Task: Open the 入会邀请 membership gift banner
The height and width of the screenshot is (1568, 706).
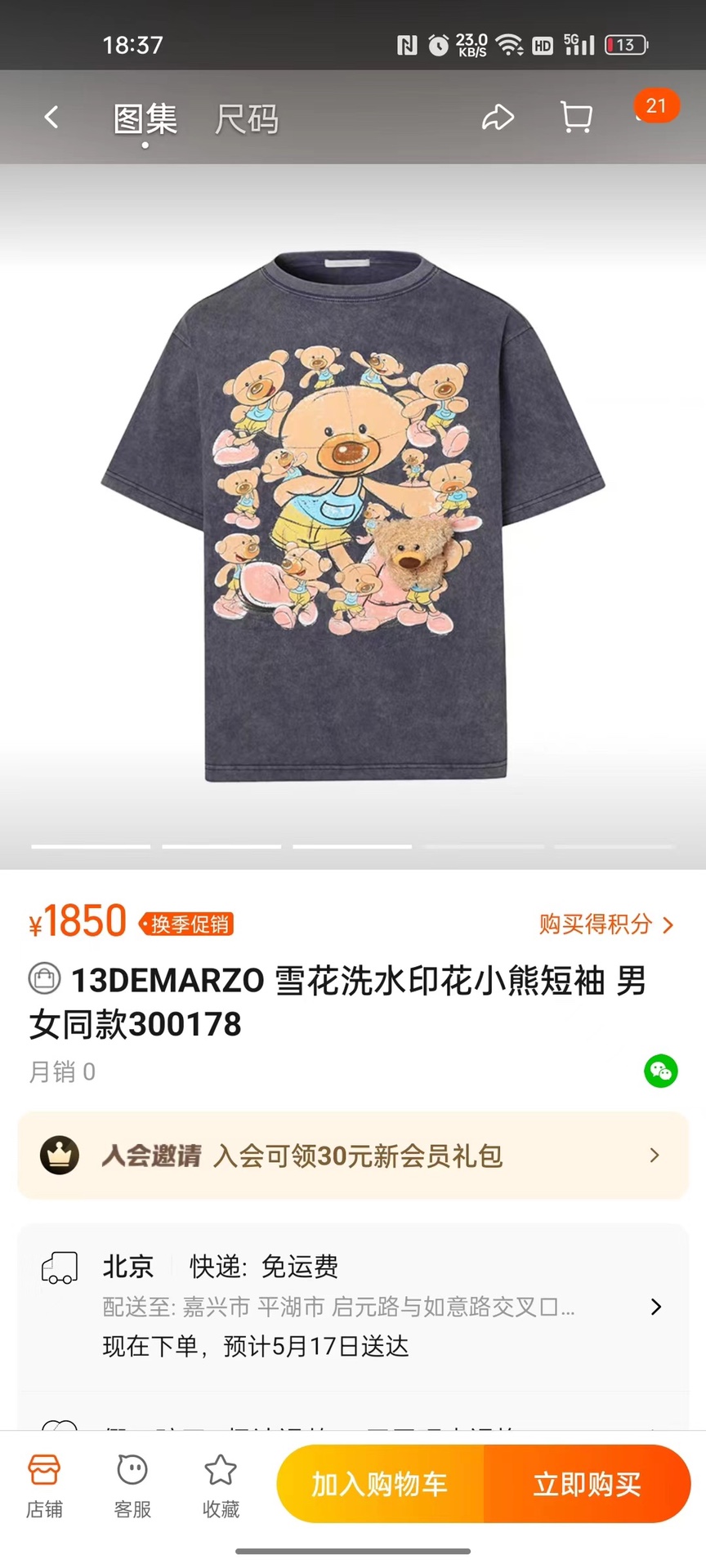Action: click(x=353, y=1156)
